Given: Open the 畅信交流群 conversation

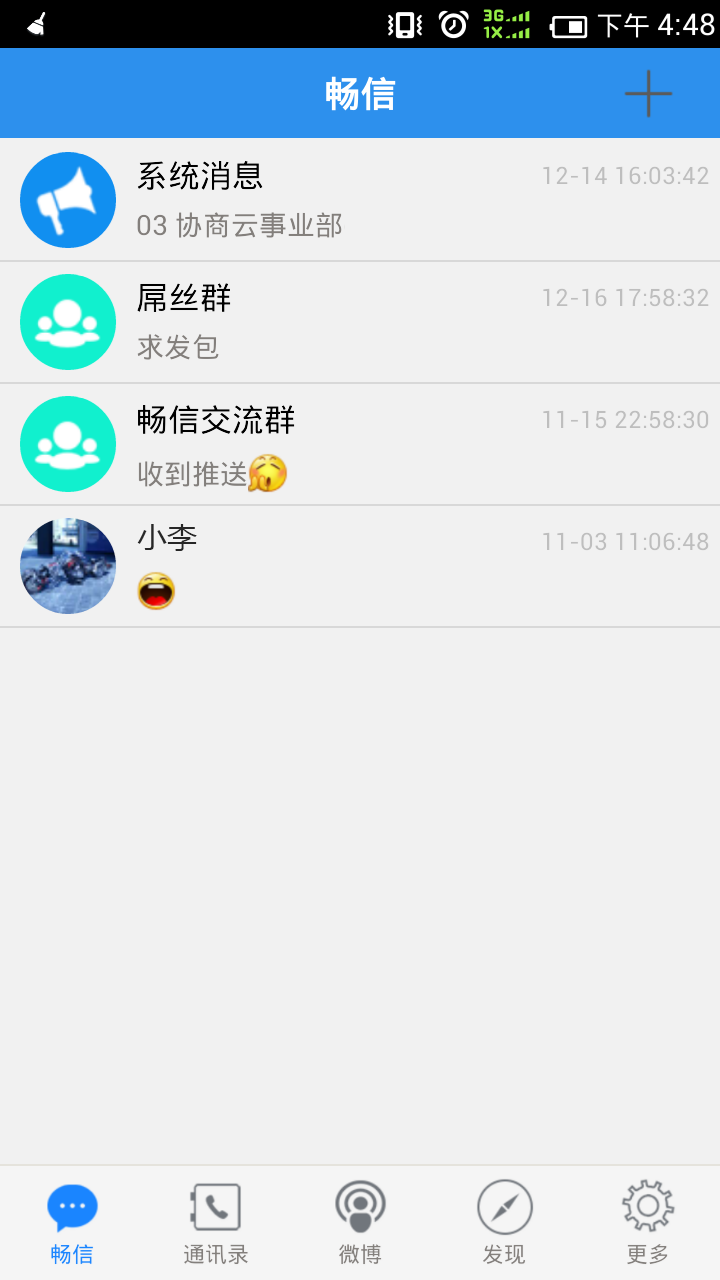Looking at the screenshot, I should 360,444.
